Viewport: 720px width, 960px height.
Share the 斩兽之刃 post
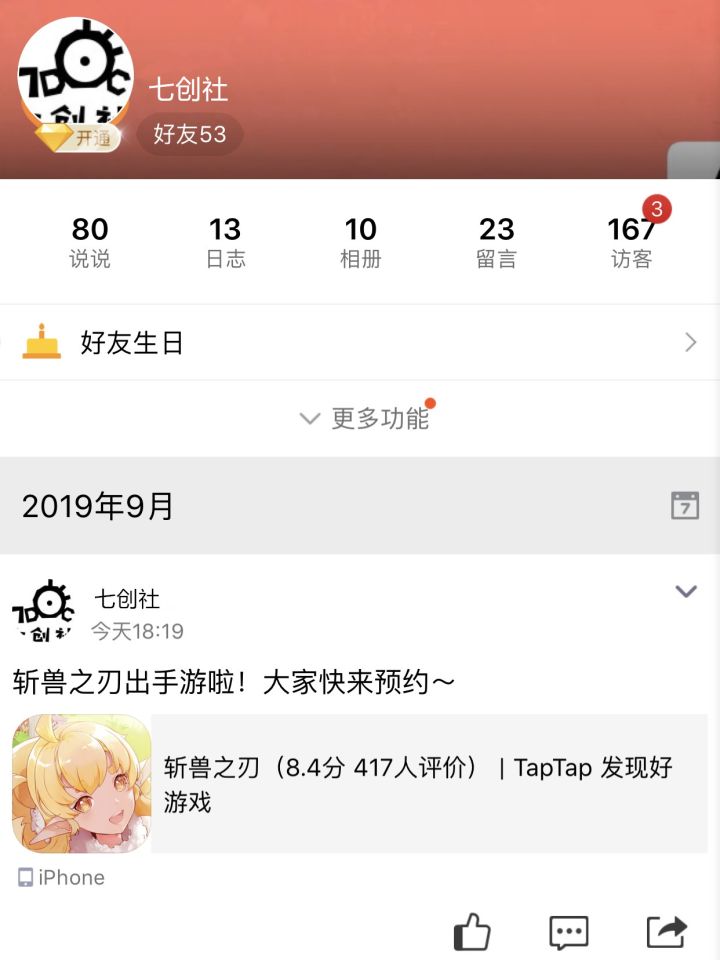[x=667, y=931]
